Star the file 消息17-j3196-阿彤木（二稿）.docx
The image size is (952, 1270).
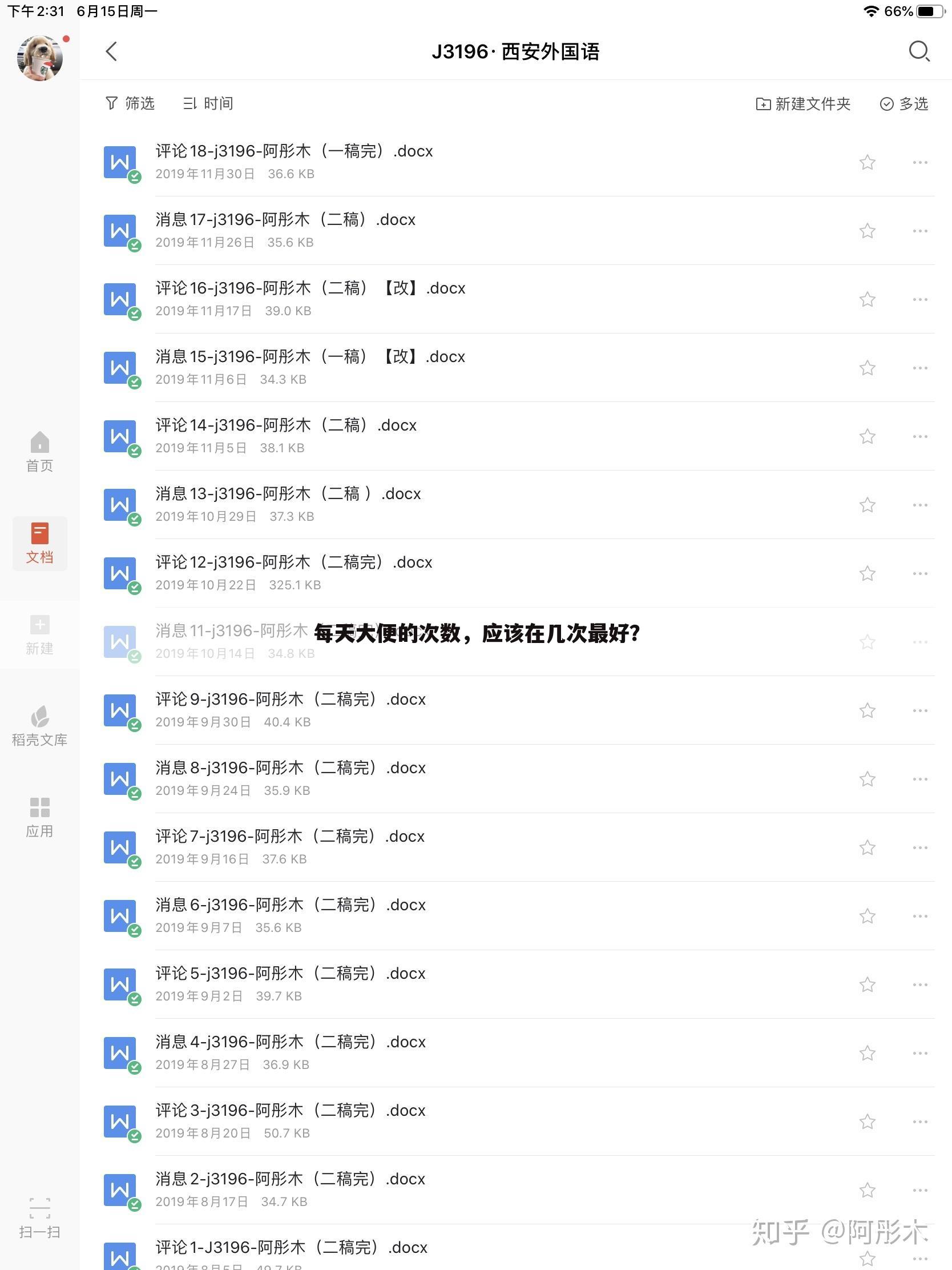(867, 231)
